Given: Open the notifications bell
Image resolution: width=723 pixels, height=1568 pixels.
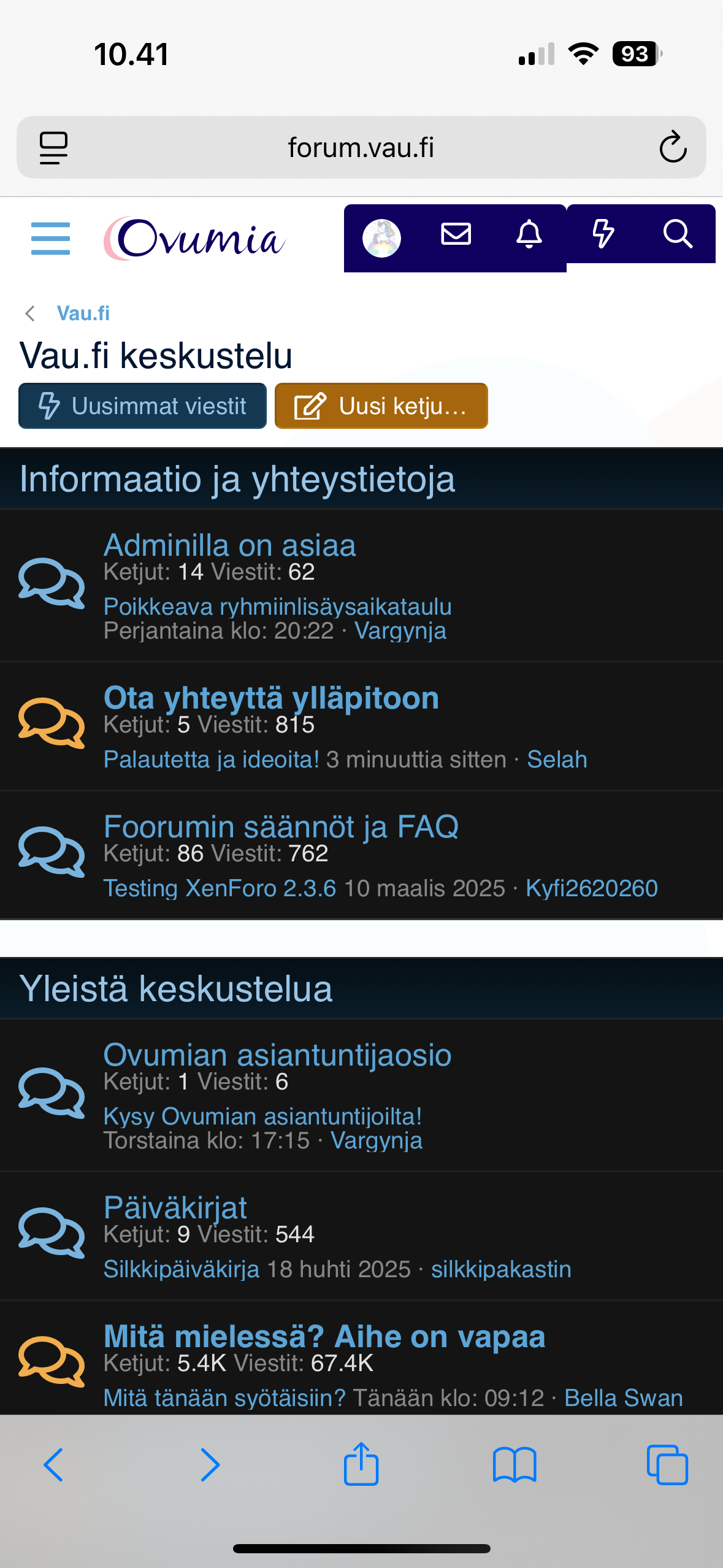Looking at the screenshot, I should 529,234.
